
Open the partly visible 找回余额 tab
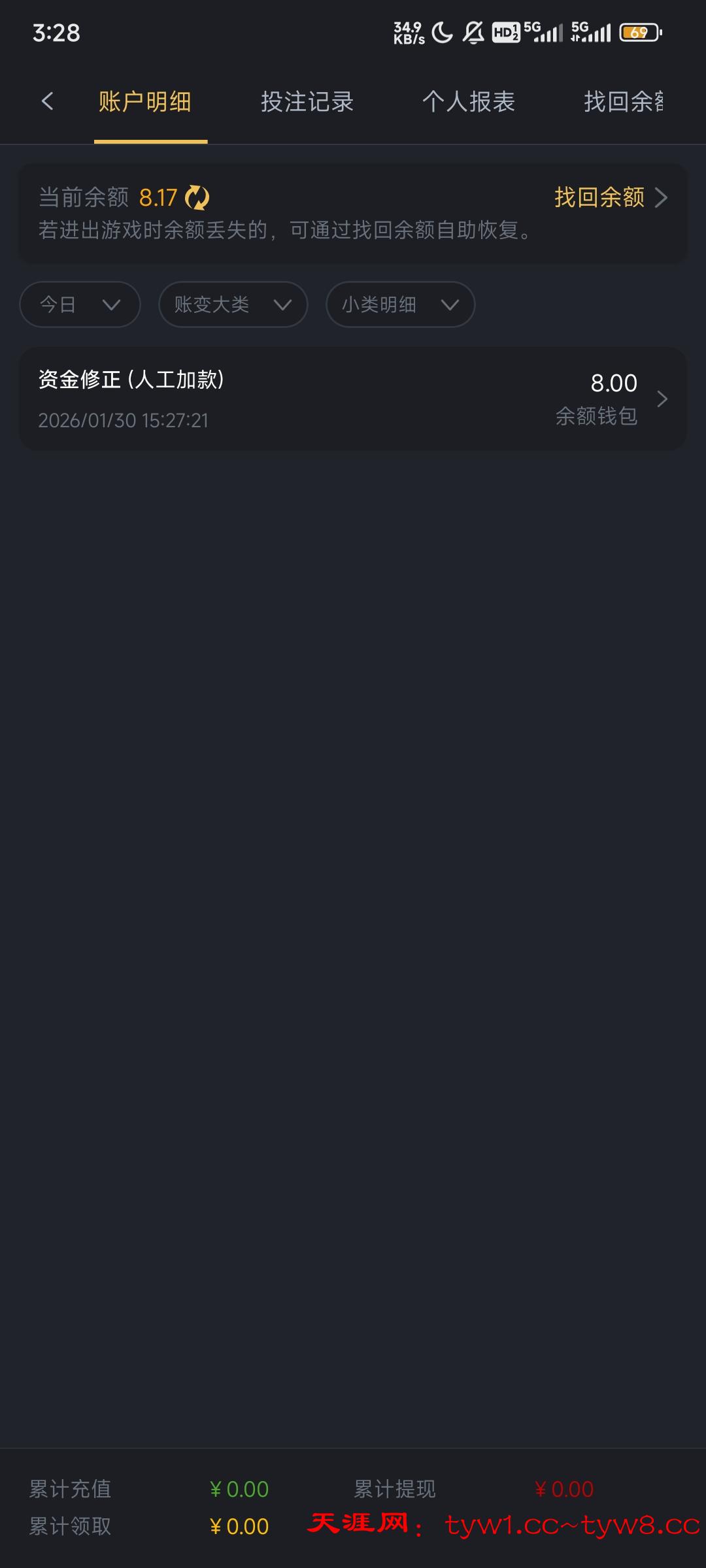tap(623, 102)
